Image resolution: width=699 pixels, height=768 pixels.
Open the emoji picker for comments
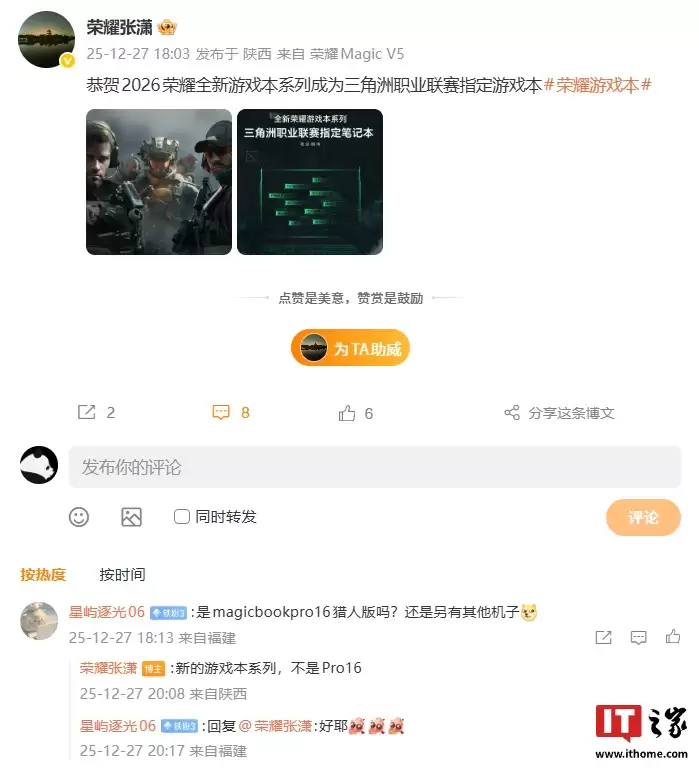[x=79, y=516]
